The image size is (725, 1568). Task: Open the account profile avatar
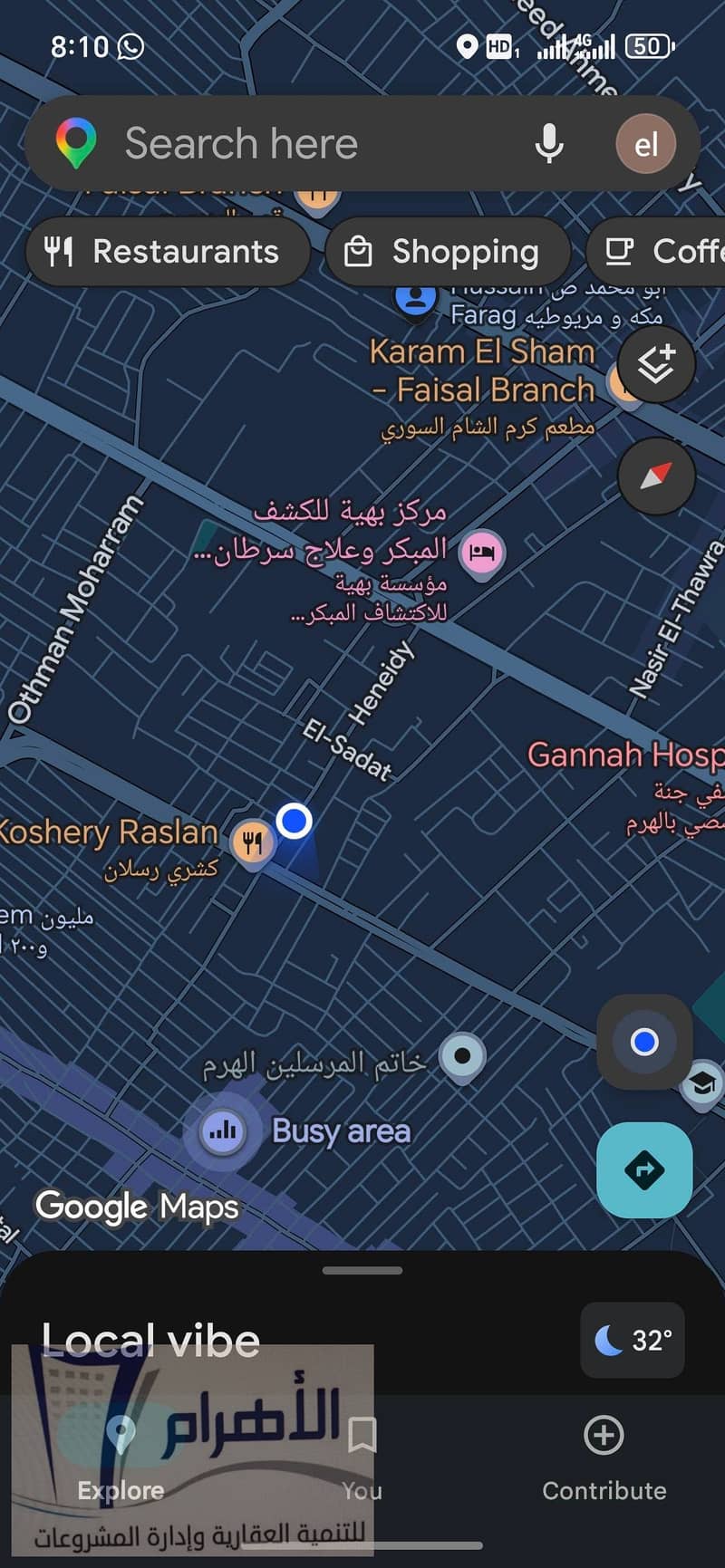tap(645, 143)
